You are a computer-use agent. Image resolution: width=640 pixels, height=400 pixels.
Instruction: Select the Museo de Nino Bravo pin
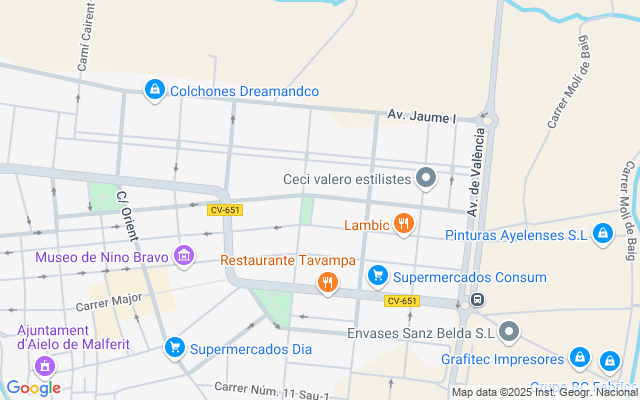(184, 256)
